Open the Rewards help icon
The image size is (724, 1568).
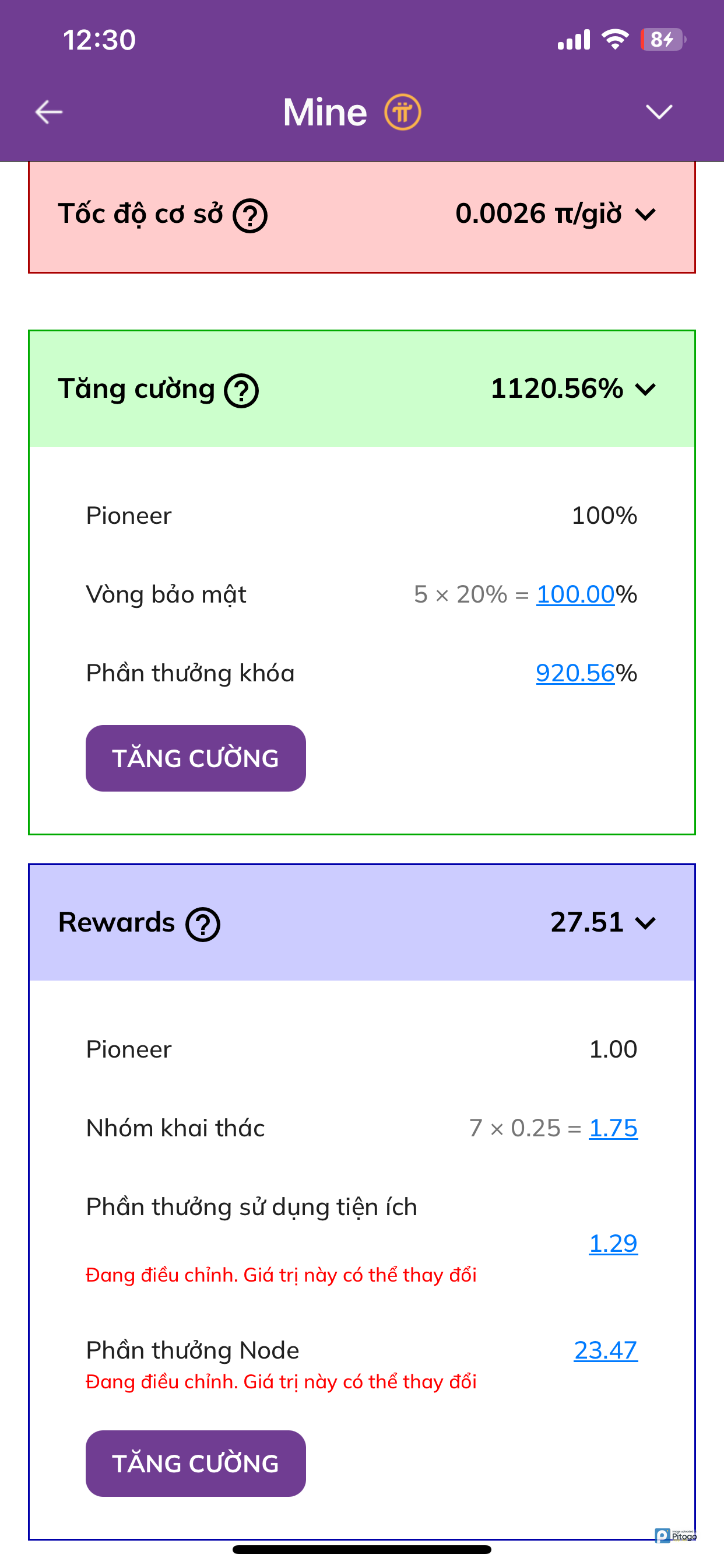coord(203,925)
